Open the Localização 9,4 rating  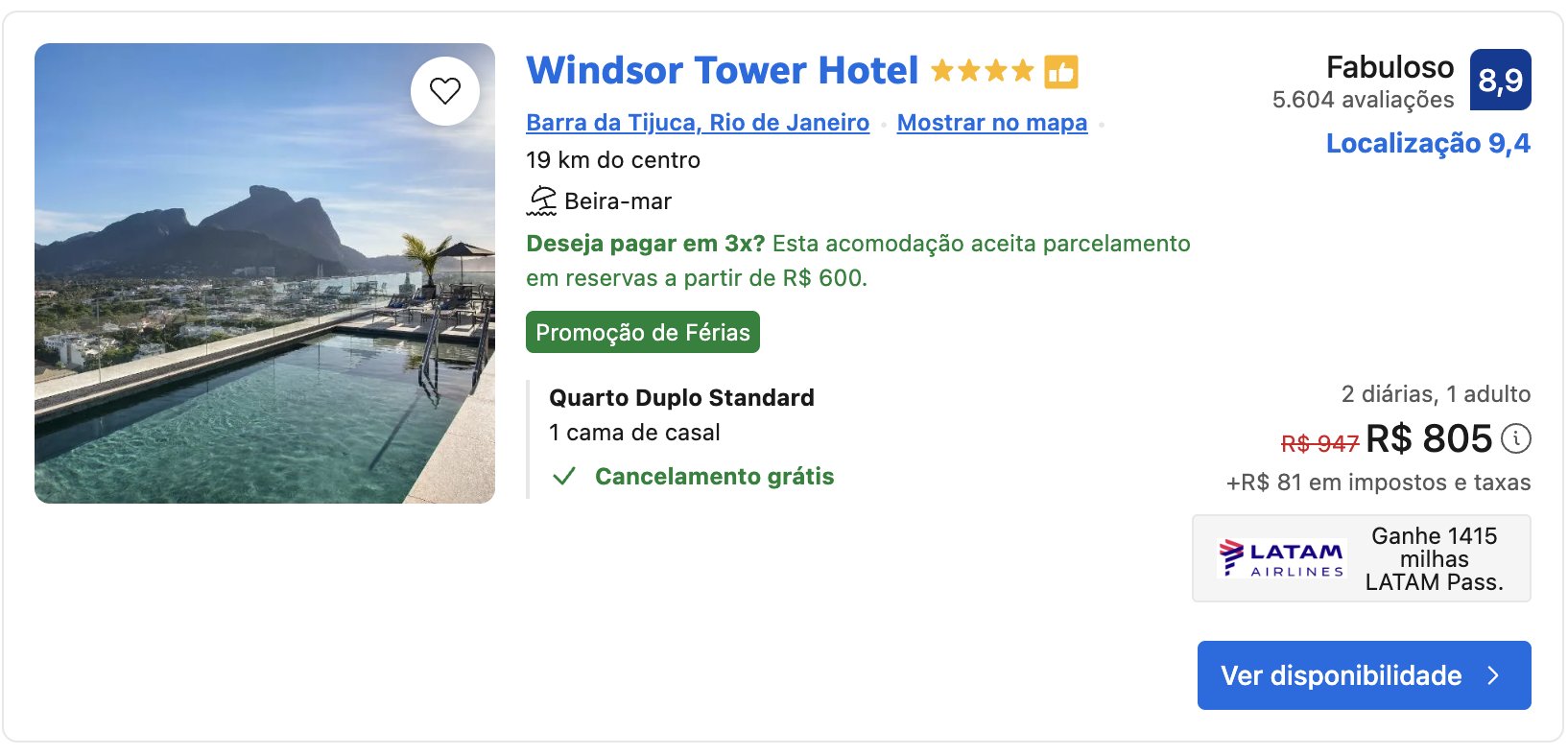tap(1427, 143)
